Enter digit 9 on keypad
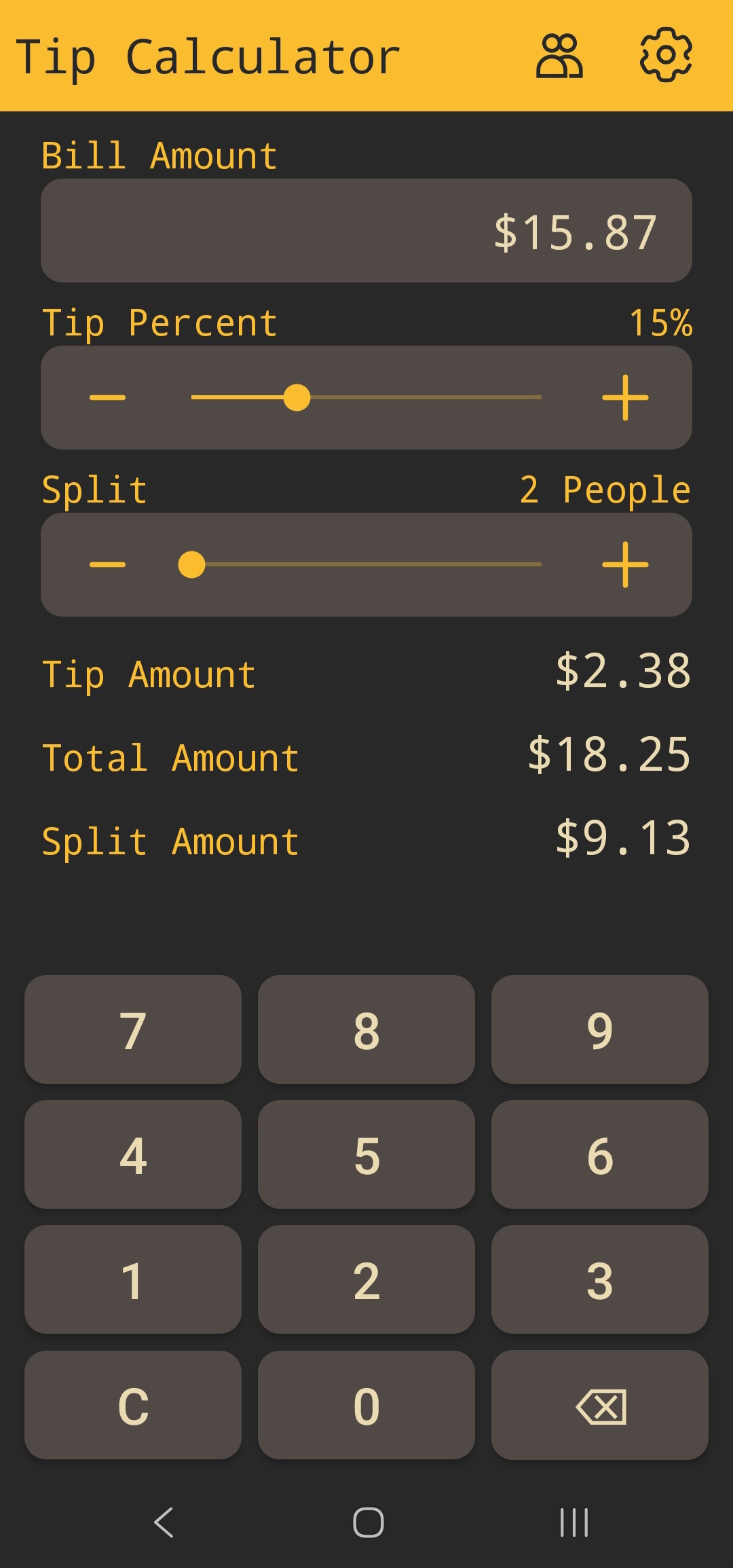Screen dimensions: 733x1568 (600, 1029)
